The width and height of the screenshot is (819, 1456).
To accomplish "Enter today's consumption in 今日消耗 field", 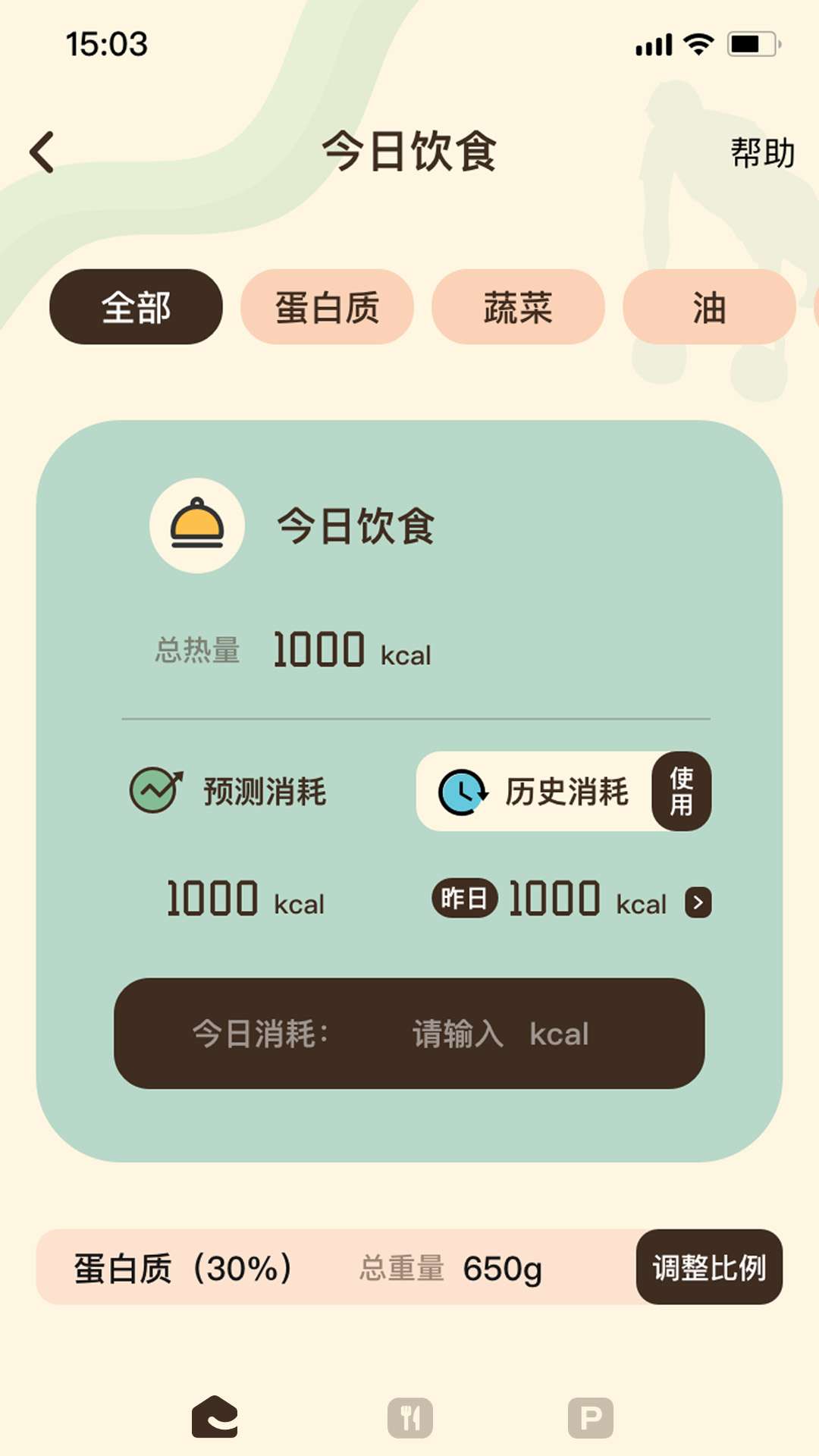I will coord(409,1034).
